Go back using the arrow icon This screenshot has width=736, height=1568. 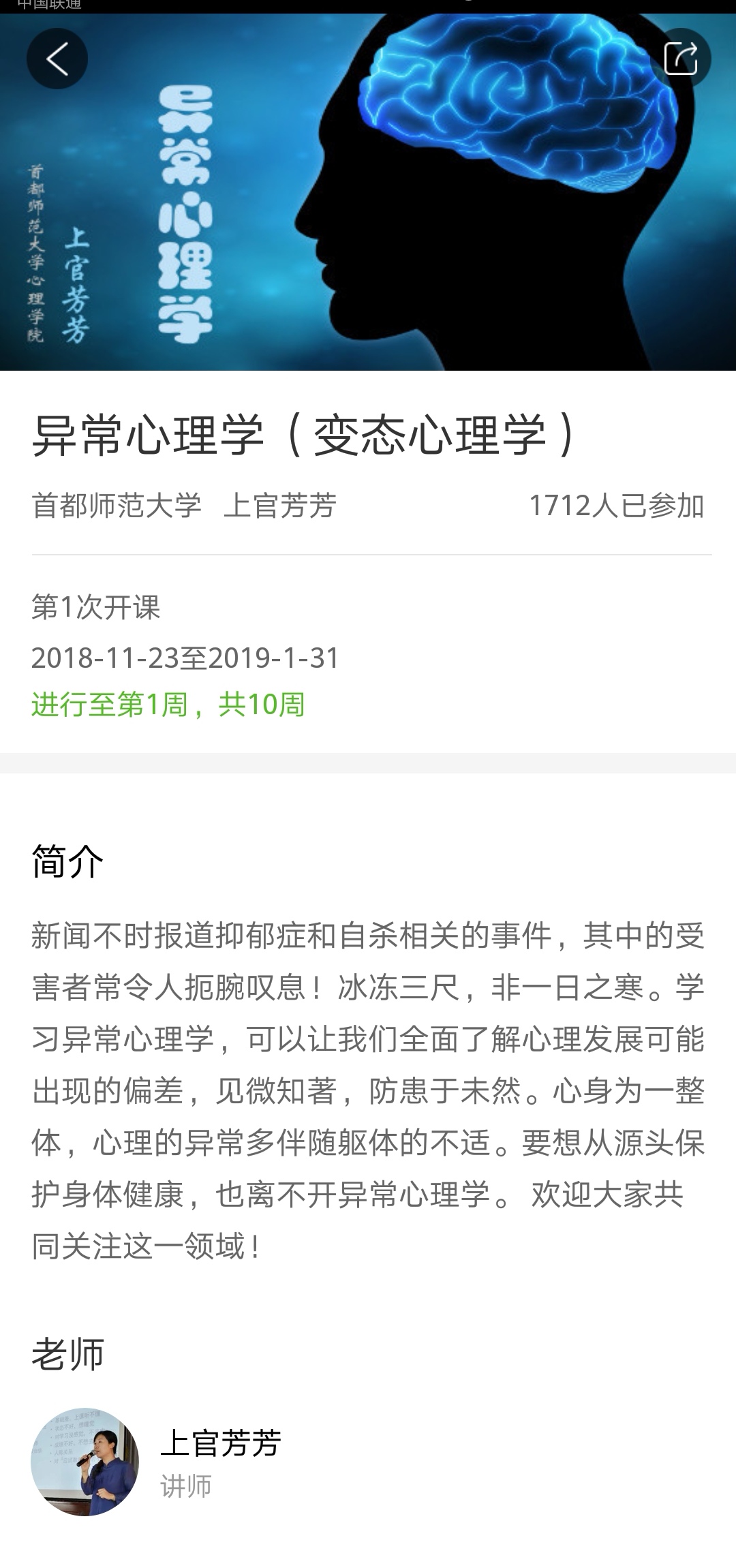click(57, 59)
